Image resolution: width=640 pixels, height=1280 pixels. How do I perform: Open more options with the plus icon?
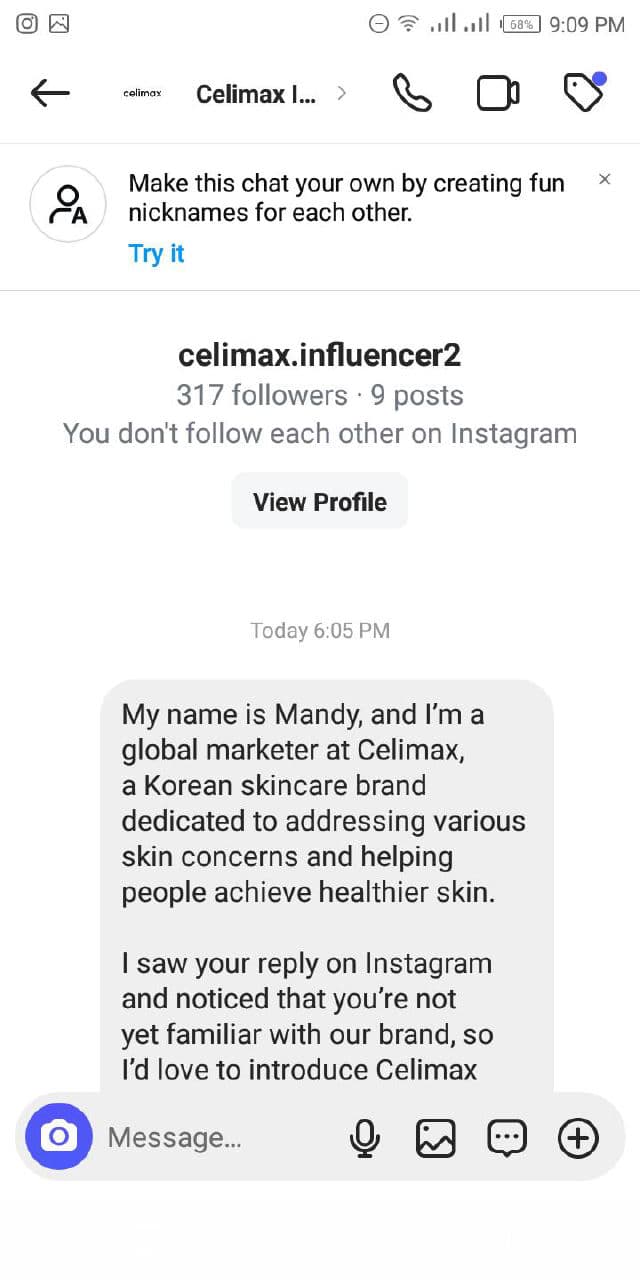click(578, 1137)
